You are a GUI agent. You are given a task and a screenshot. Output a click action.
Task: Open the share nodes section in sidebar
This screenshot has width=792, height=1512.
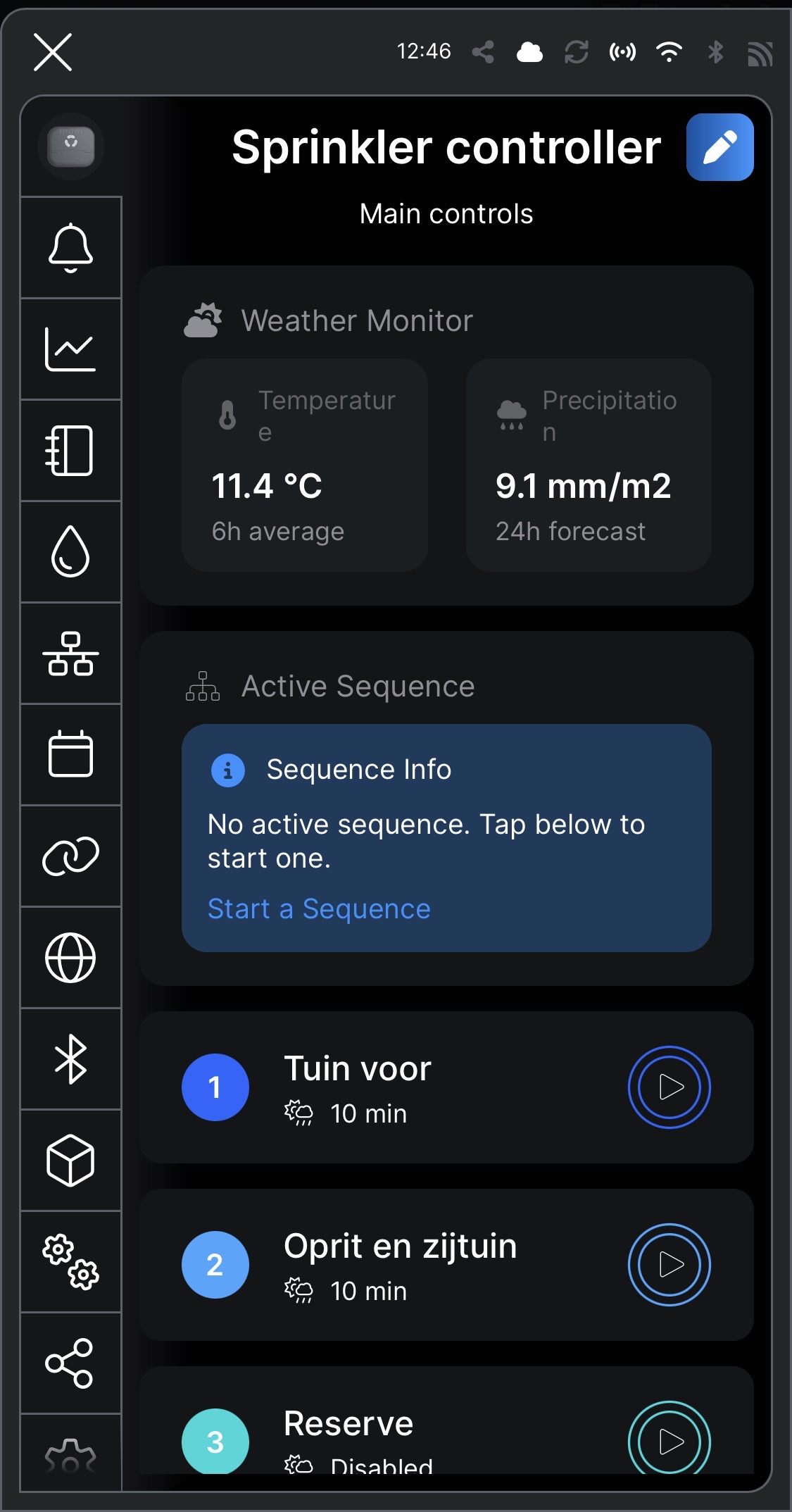click(x=70, y=1363)
